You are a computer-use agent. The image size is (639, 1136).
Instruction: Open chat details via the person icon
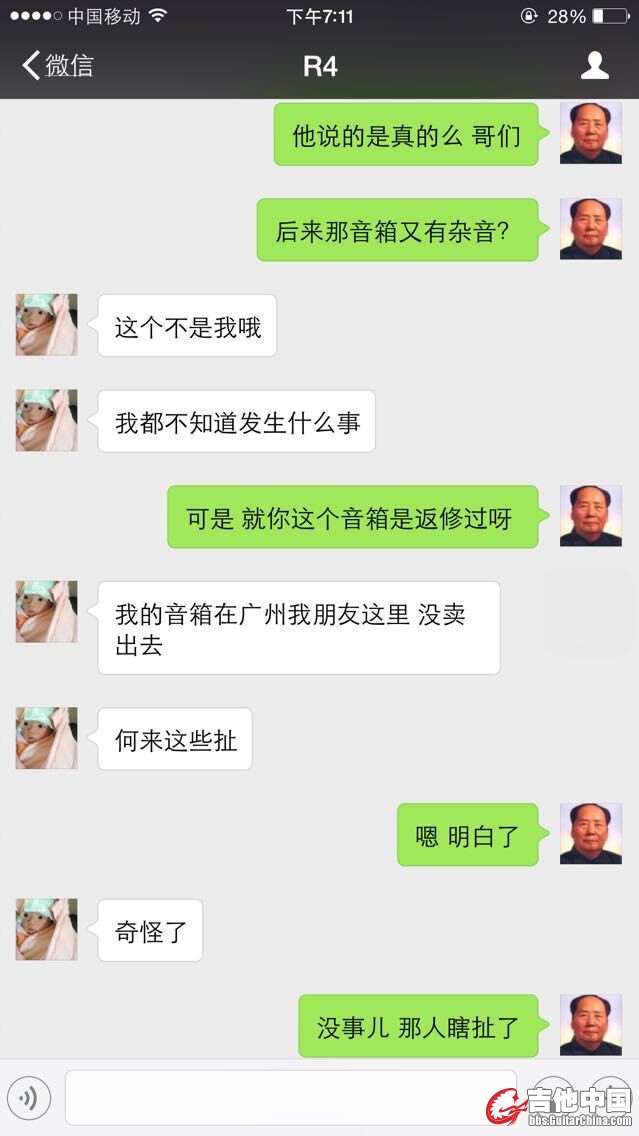(595, 66)
